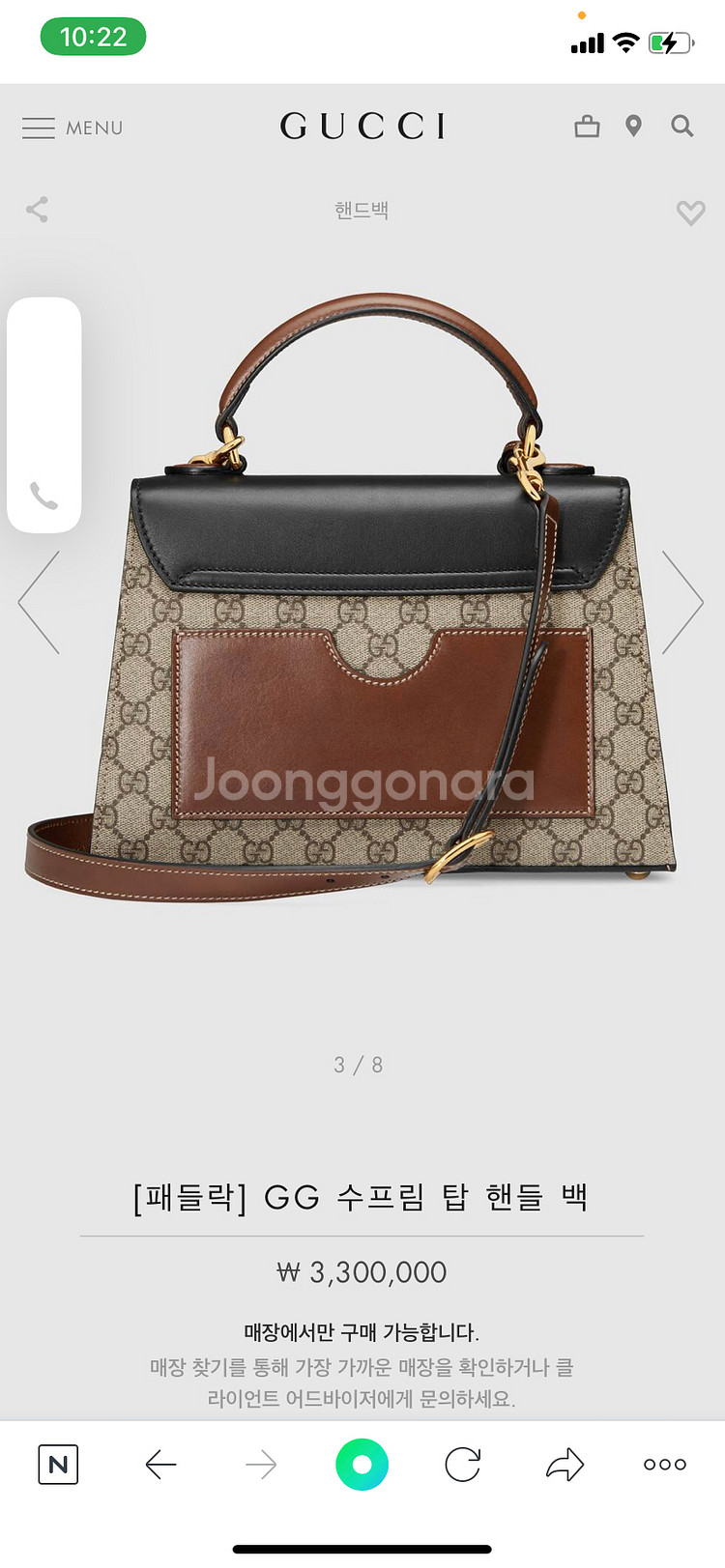Share this handbag product
Viewport: 725px width, 1568px height.
pyautogui.click(x=37, y=210)
